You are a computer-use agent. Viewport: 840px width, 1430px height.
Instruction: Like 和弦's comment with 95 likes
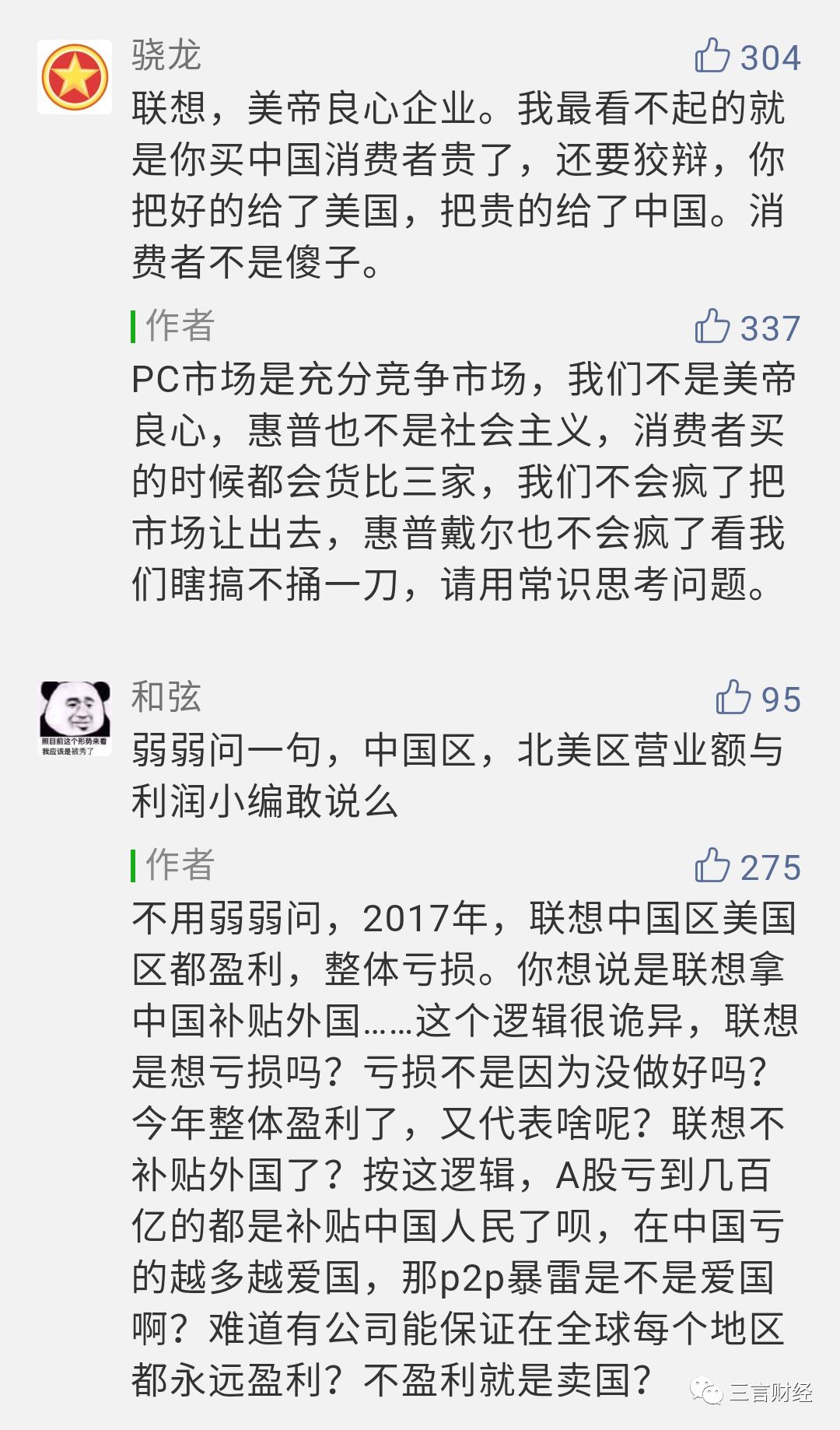coord(733,698)
